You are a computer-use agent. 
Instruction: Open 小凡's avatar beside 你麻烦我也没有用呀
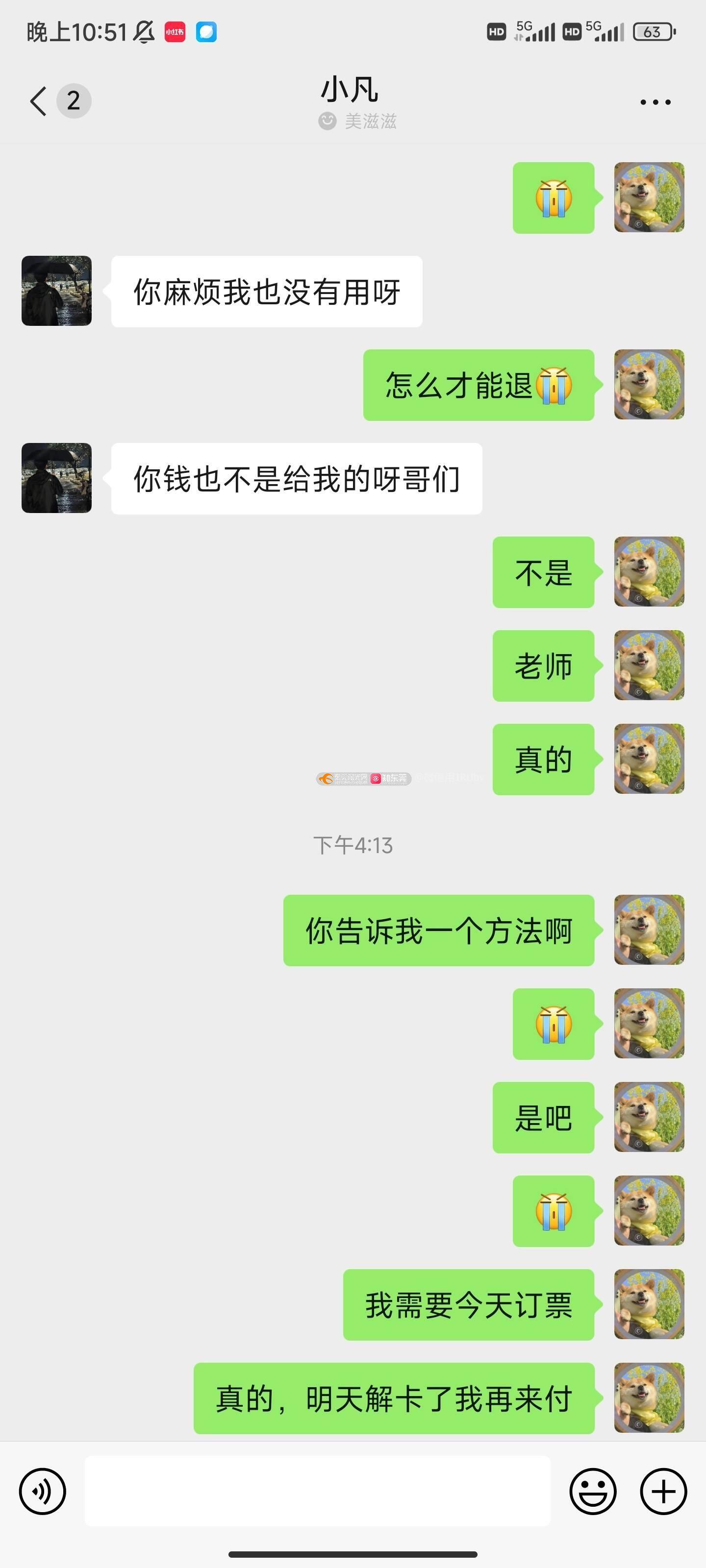[57, 291]
